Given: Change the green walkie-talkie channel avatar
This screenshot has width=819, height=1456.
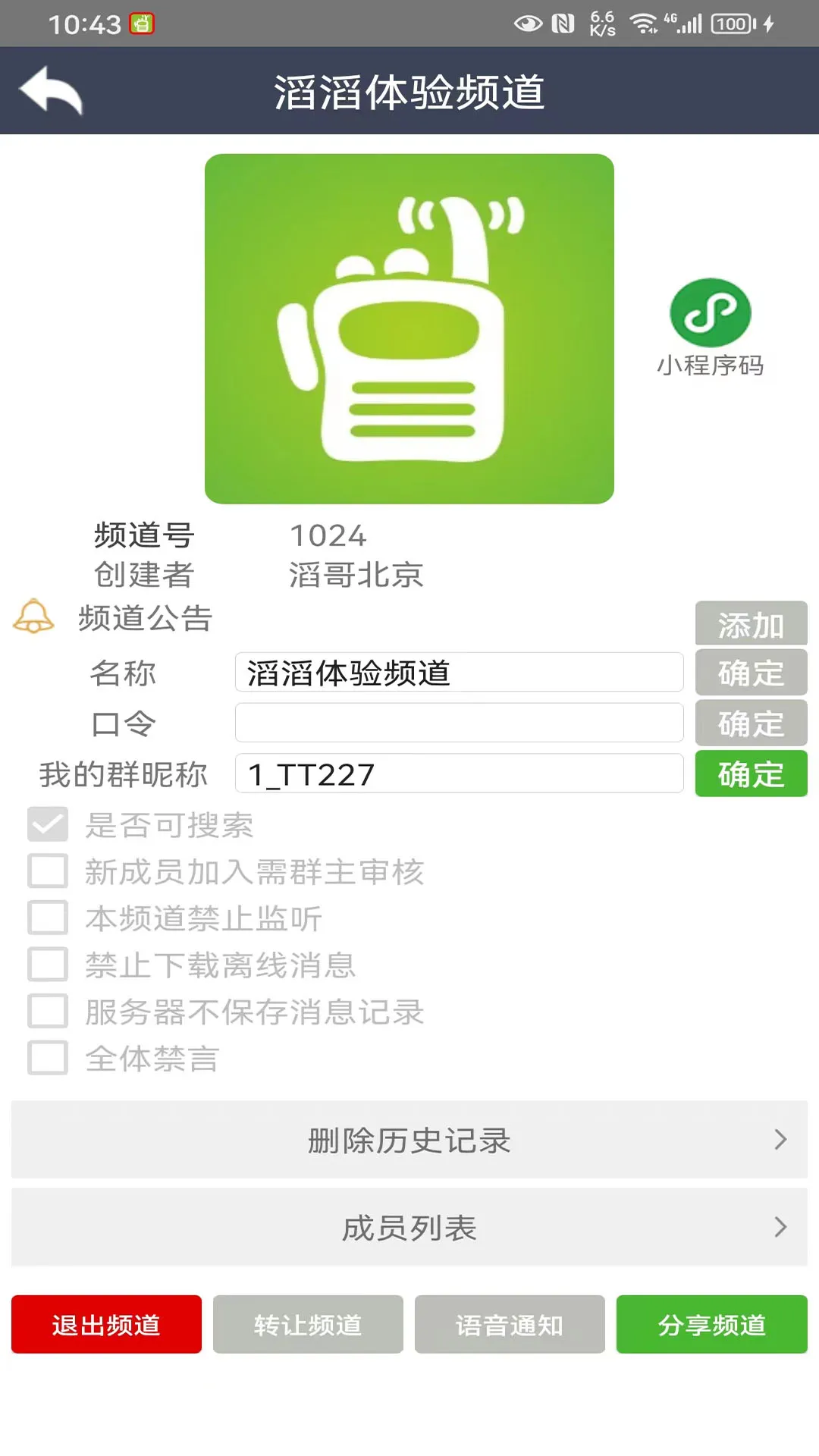Looking at the screenshot, I should (x=409, y=329).
